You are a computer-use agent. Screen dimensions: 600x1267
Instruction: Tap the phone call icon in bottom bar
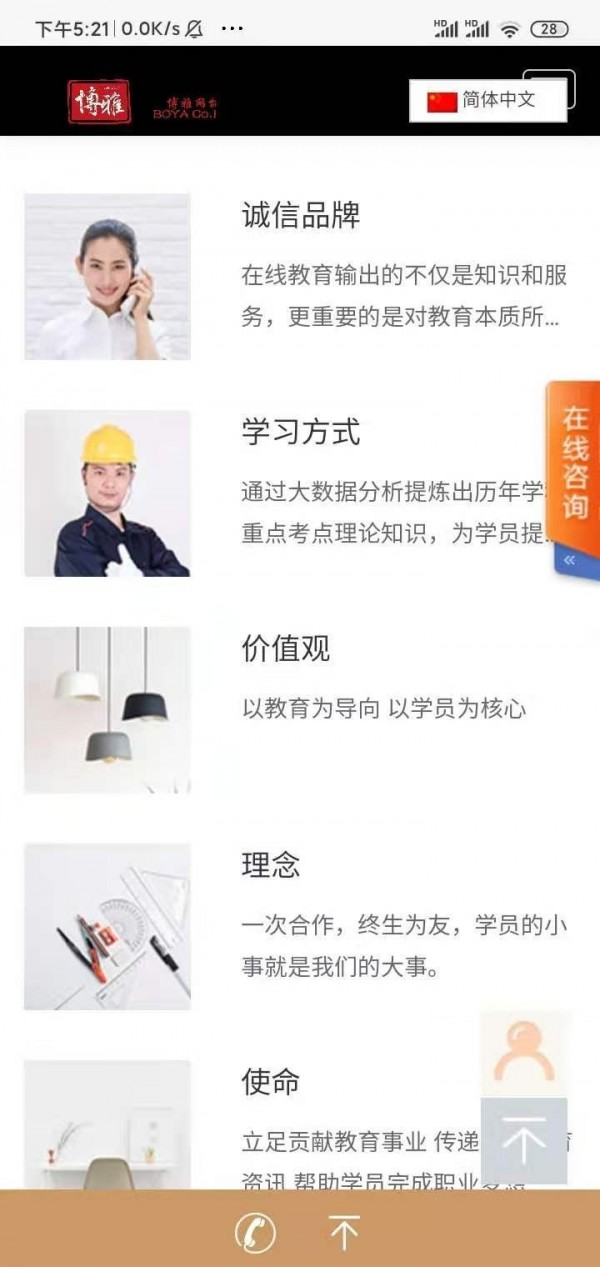point(255,1233)
